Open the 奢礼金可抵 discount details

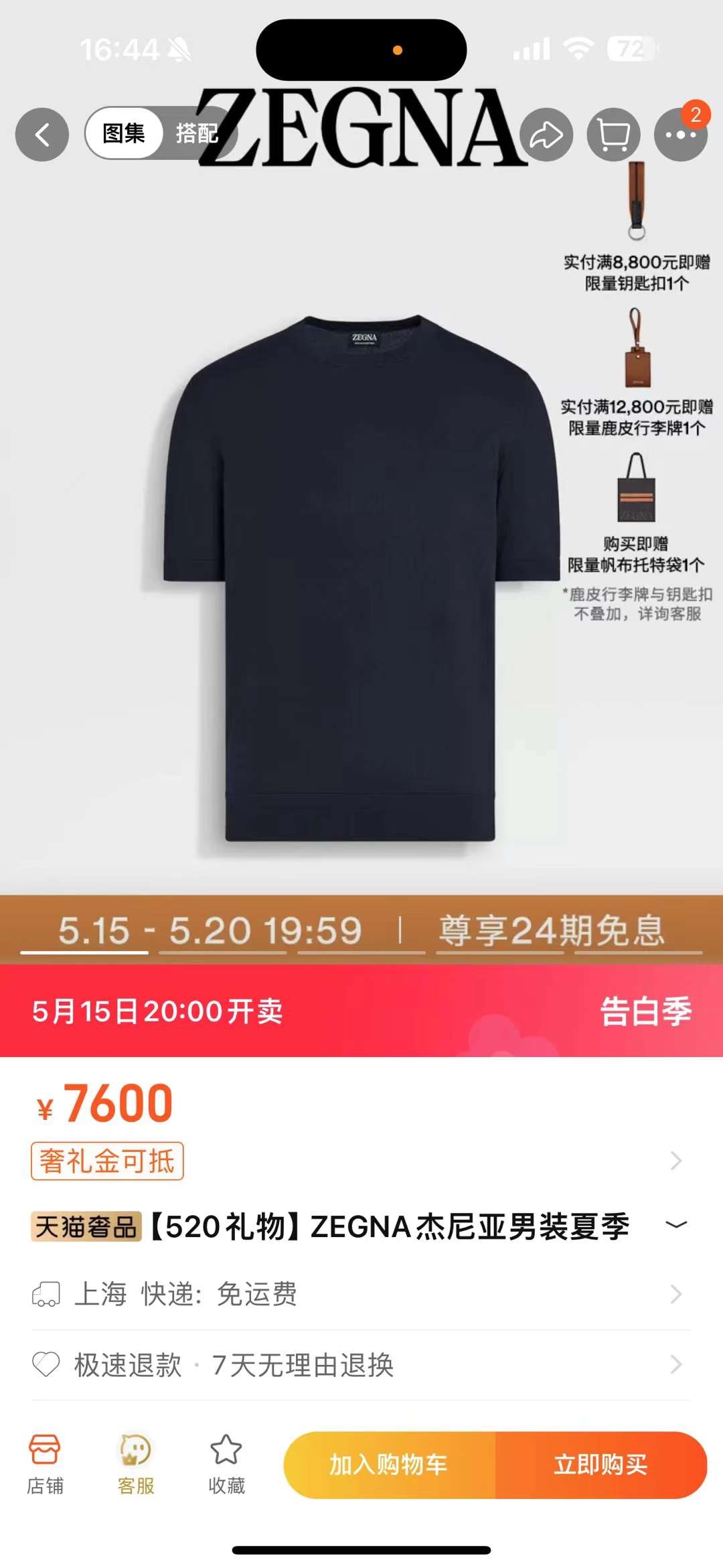107,1161
